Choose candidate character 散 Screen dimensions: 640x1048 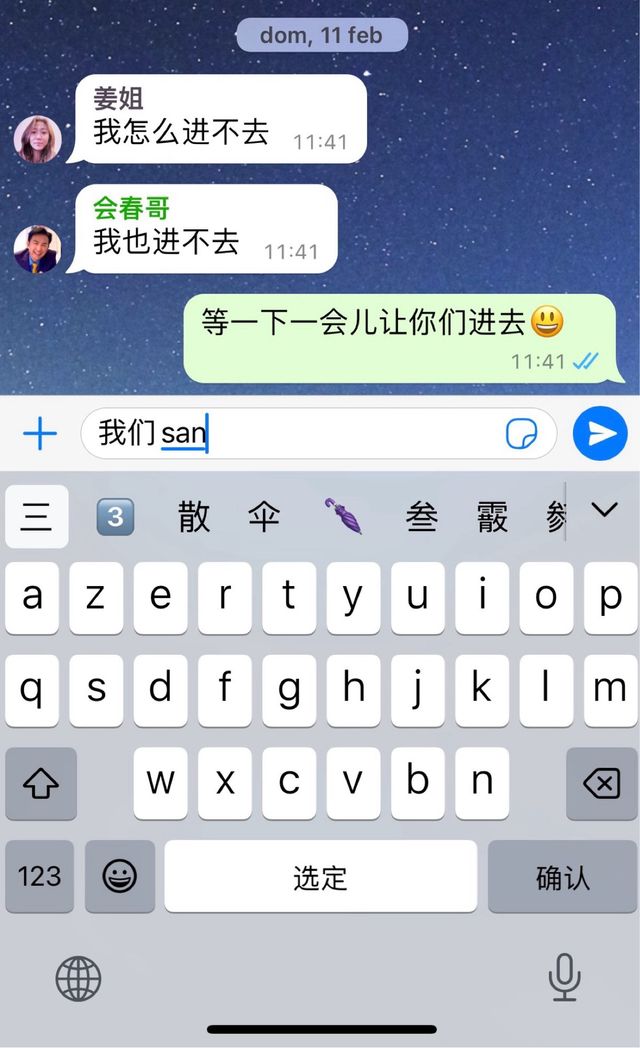point(194,516)
